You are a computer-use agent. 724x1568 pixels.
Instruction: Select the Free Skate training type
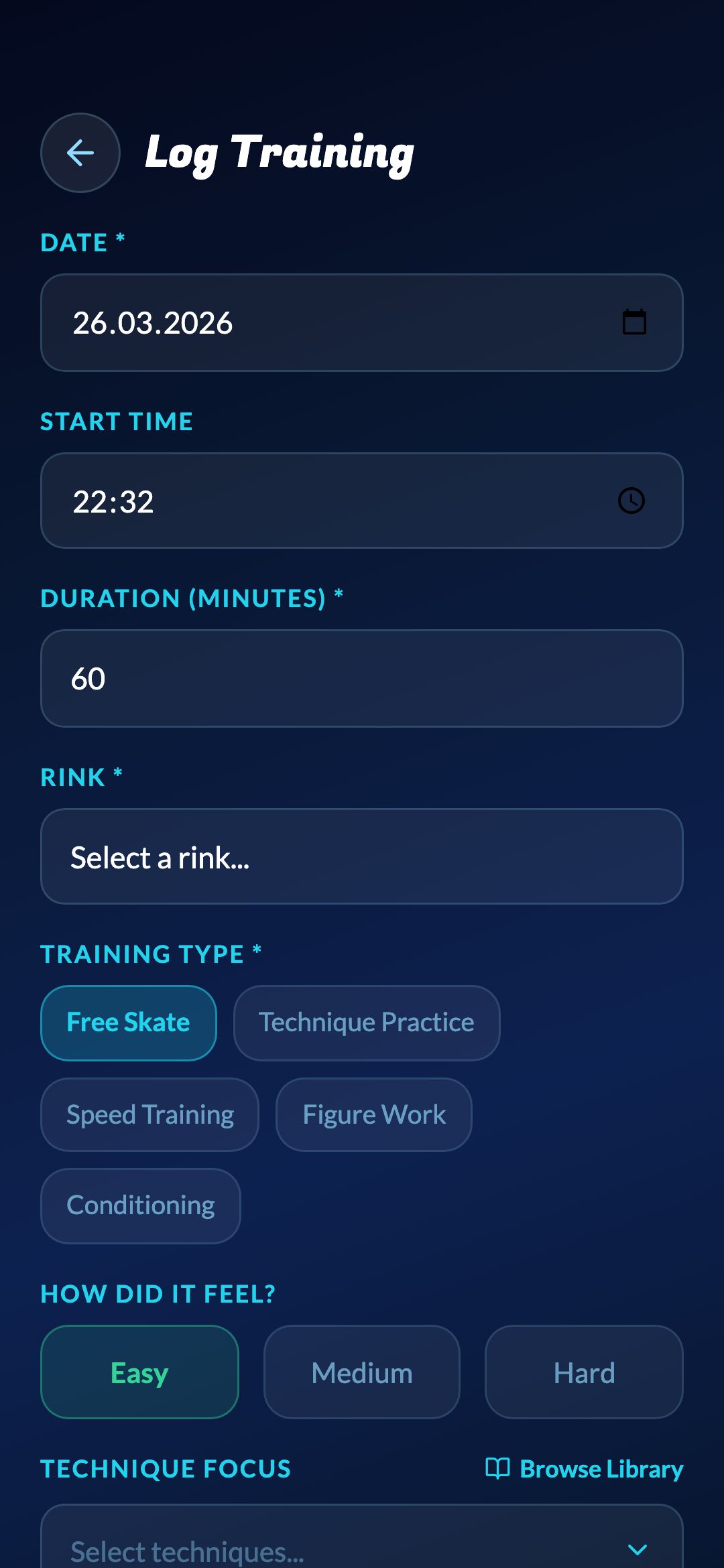128,1023
